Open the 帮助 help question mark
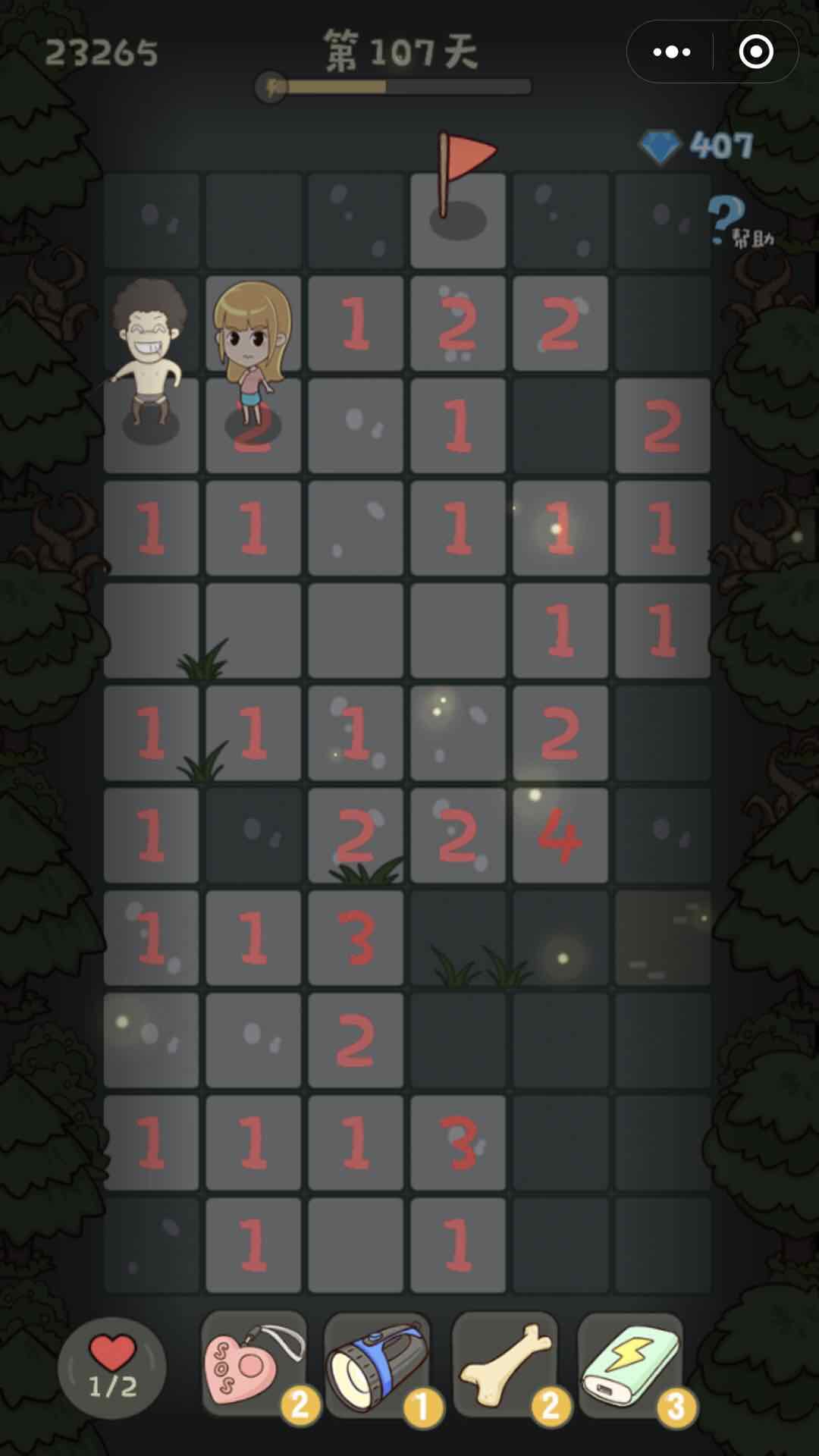 (733, 221)
